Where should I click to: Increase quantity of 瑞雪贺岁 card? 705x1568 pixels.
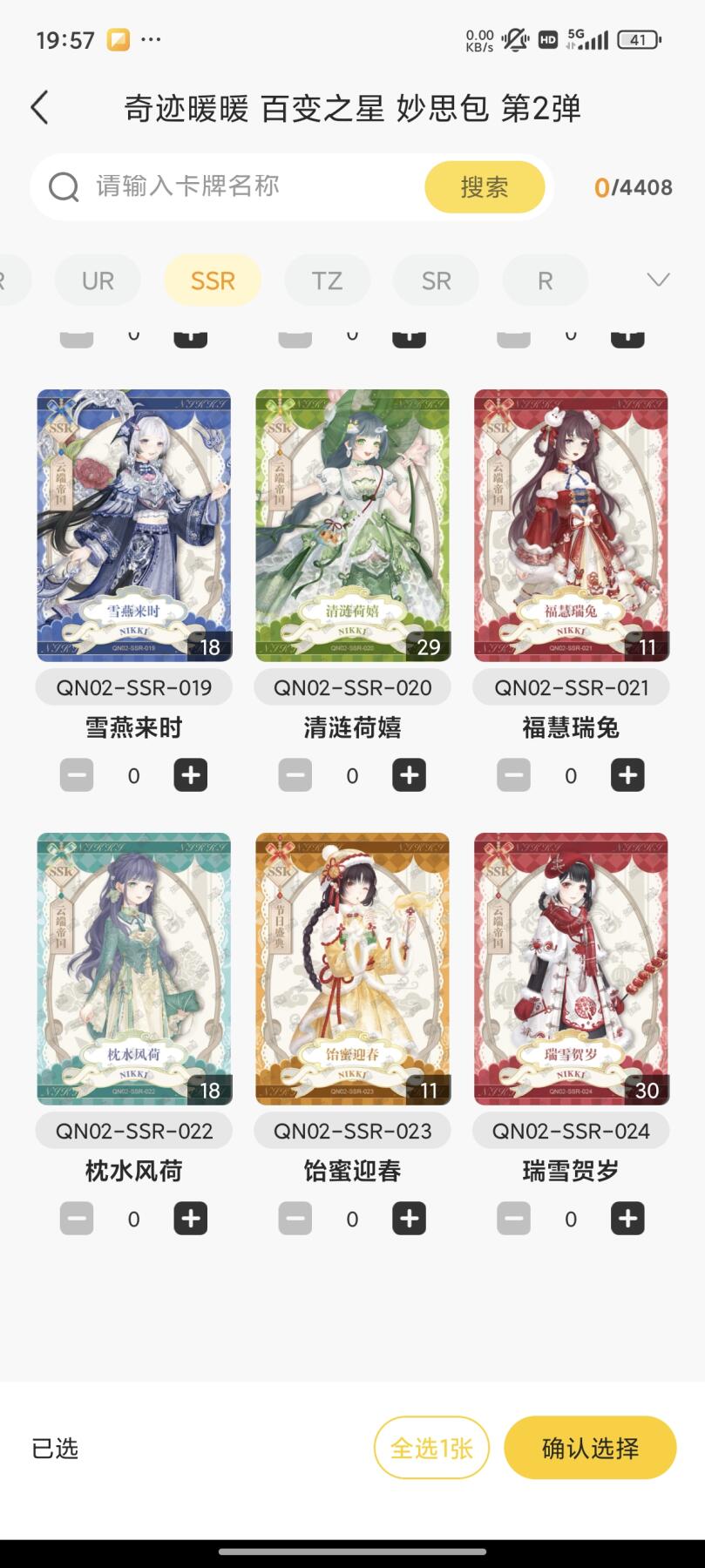(x=627, y=1219)
